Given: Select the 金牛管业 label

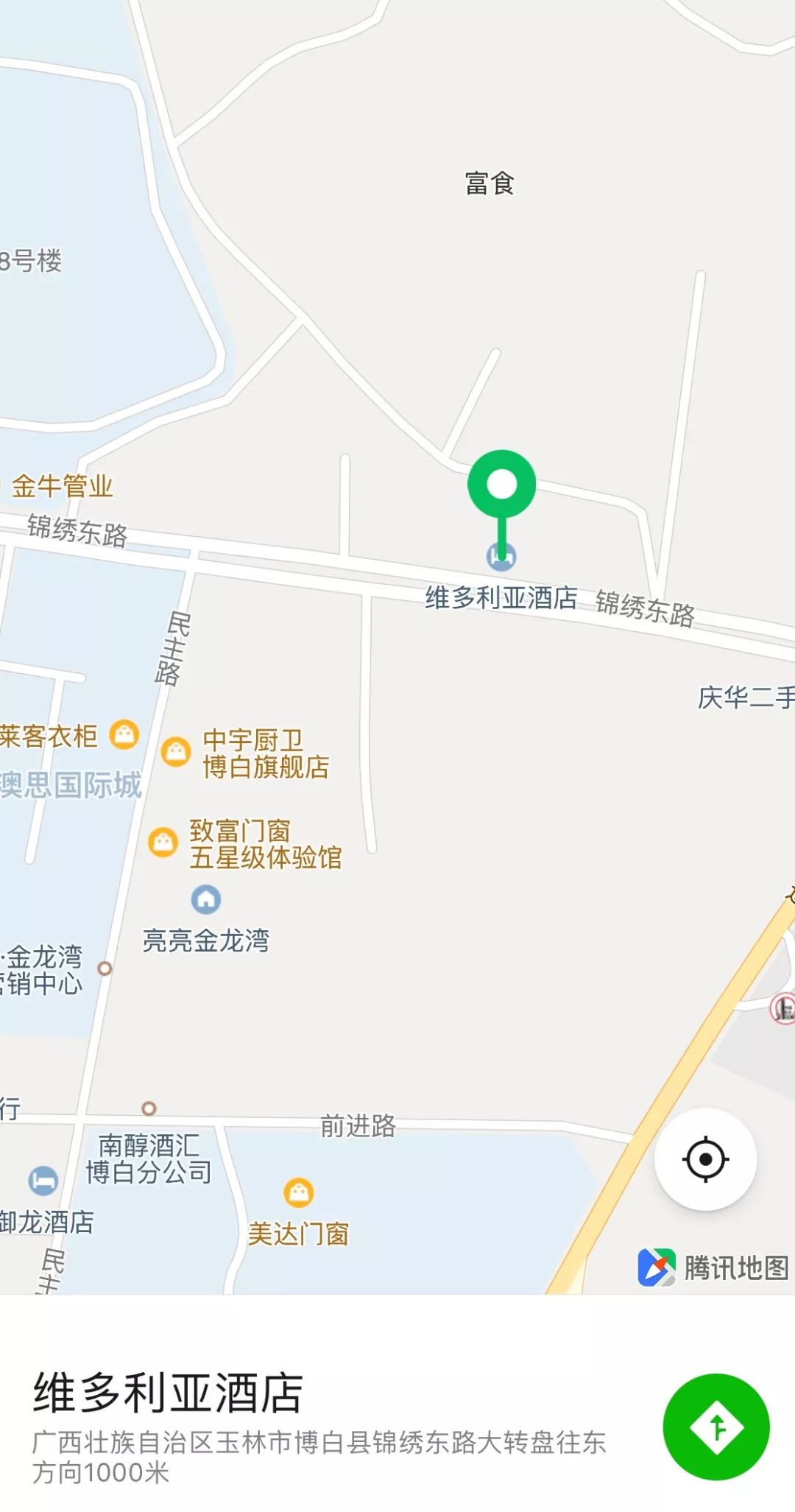Looking at the screenshot, I should 63,486.
